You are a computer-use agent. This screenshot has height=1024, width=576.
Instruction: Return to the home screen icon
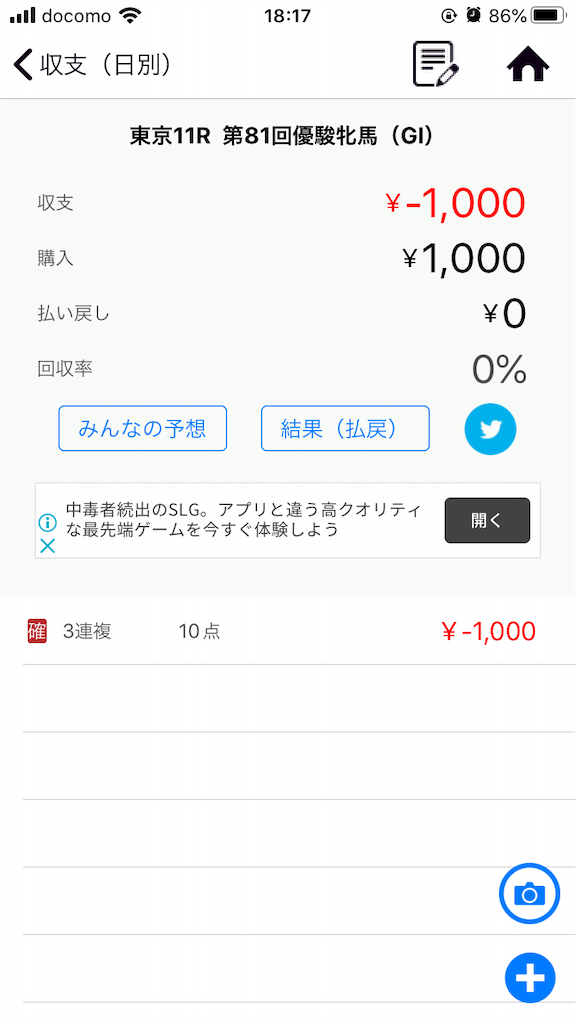[x=528, y=65]
